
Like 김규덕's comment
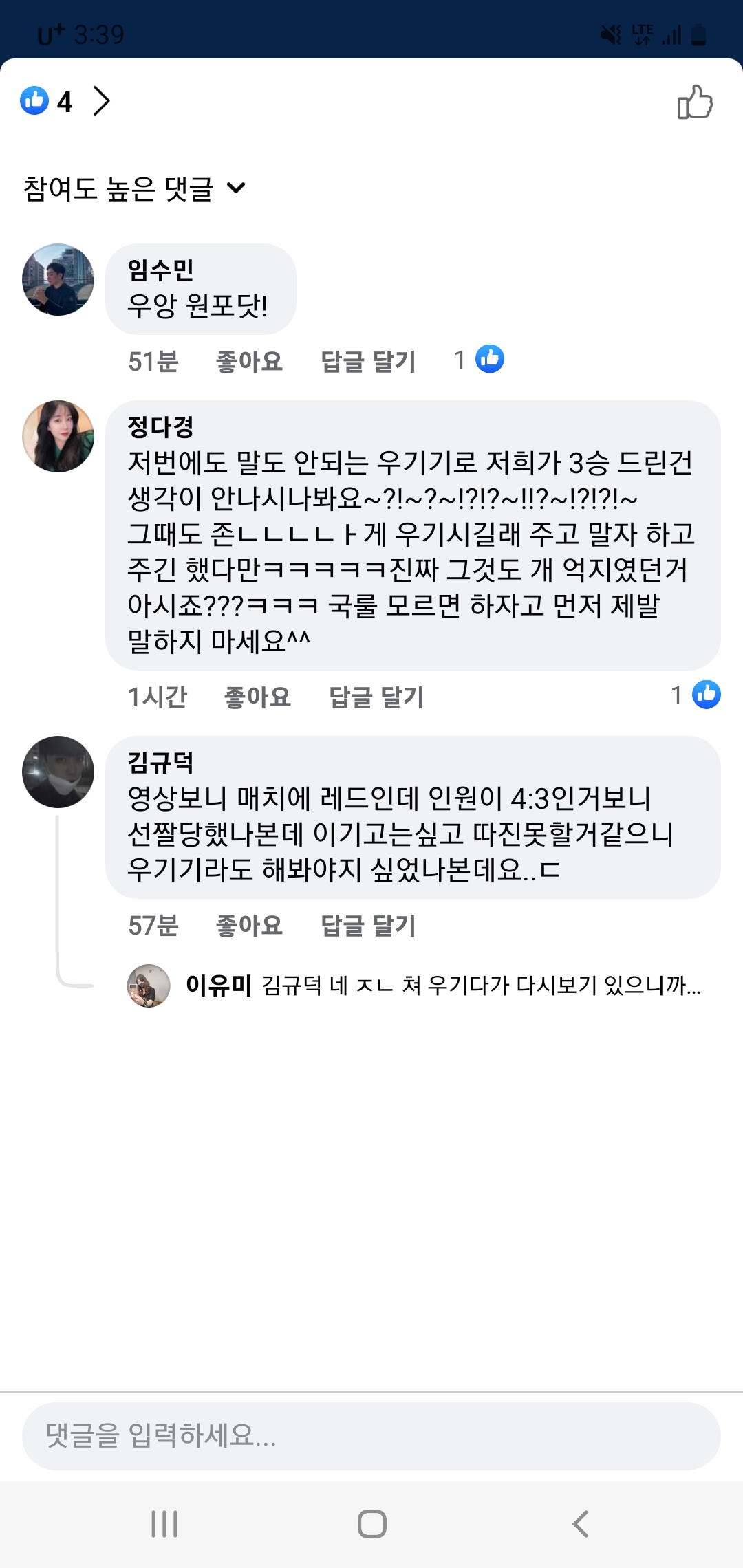pos(249,925)
